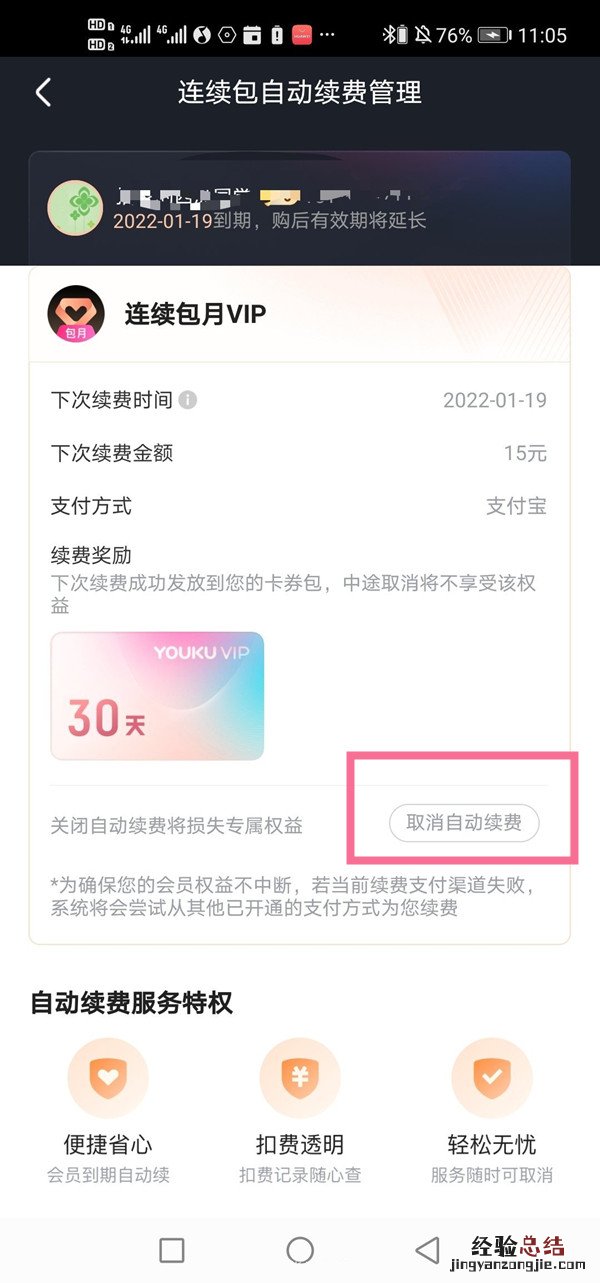
Task: Tap system back triangle in navigation bar
Action: pos(427,1249)
